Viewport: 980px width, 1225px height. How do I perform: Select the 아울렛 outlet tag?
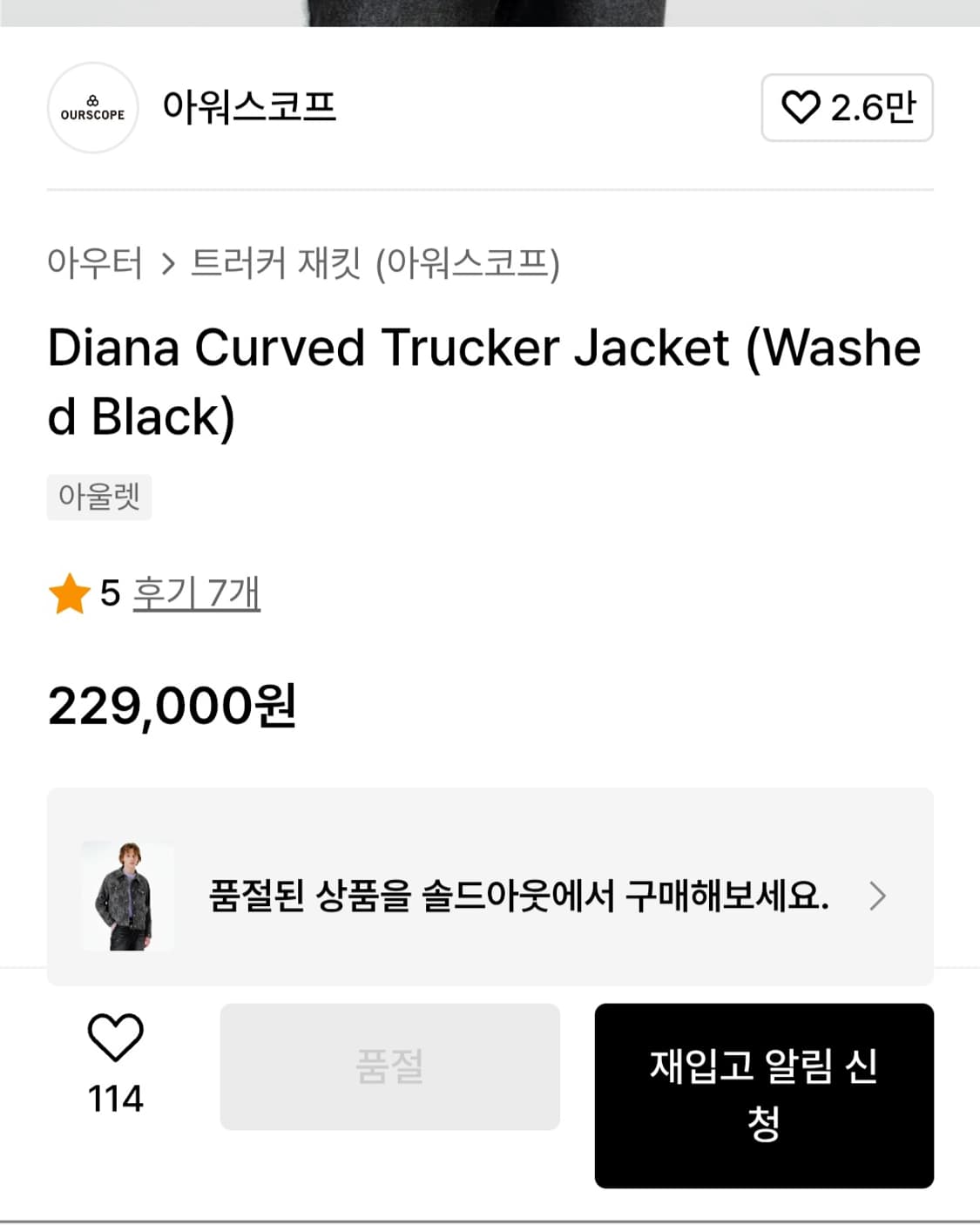pyautogui.click(x=98, y=497)
